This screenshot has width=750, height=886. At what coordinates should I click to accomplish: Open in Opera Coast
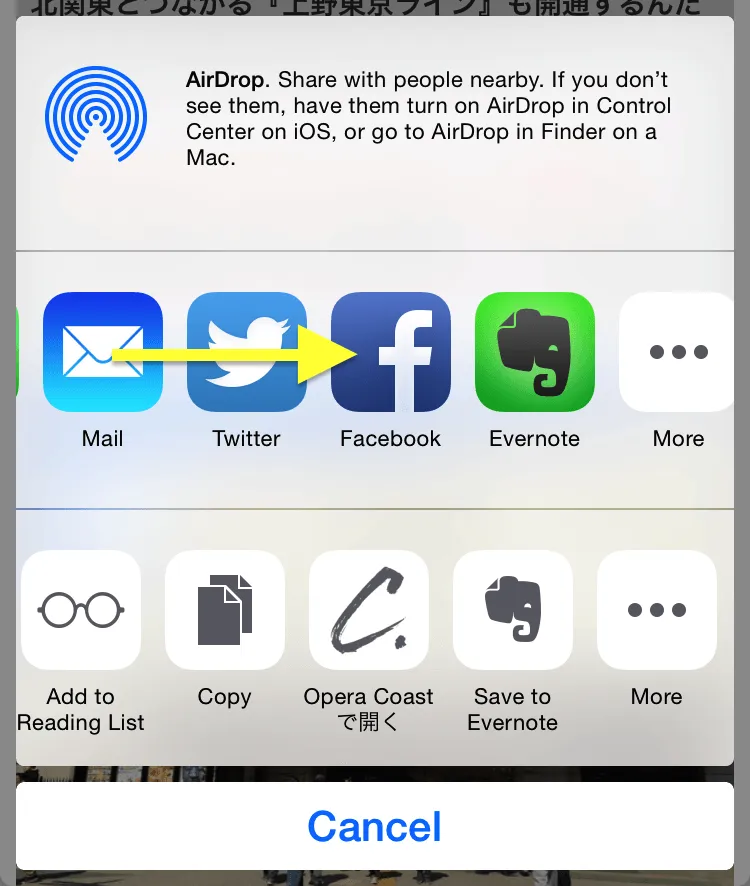(368, 610)
